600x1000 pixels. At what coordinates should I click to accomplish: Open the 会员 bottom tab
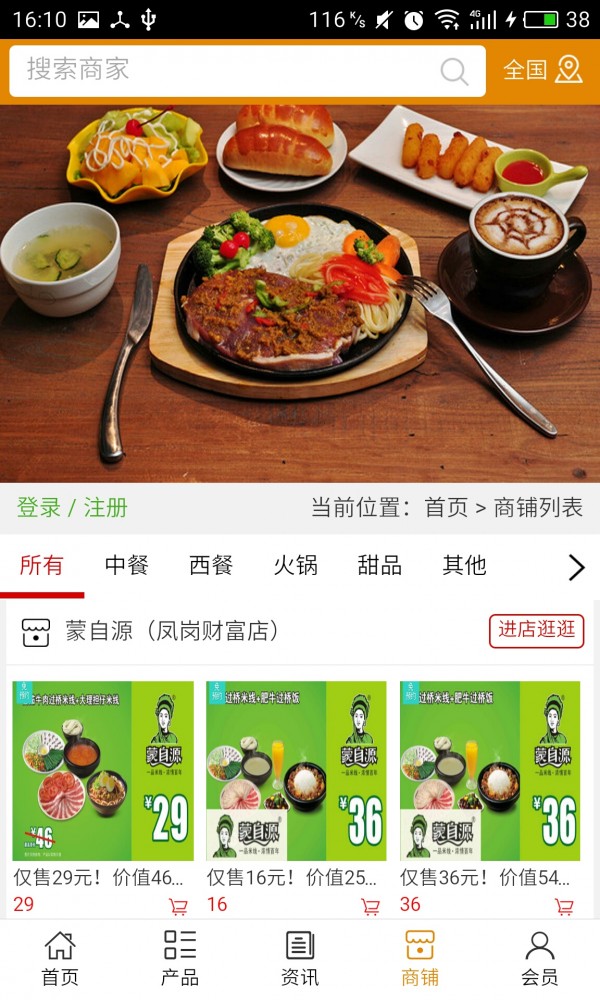click(x=540, y=958)
